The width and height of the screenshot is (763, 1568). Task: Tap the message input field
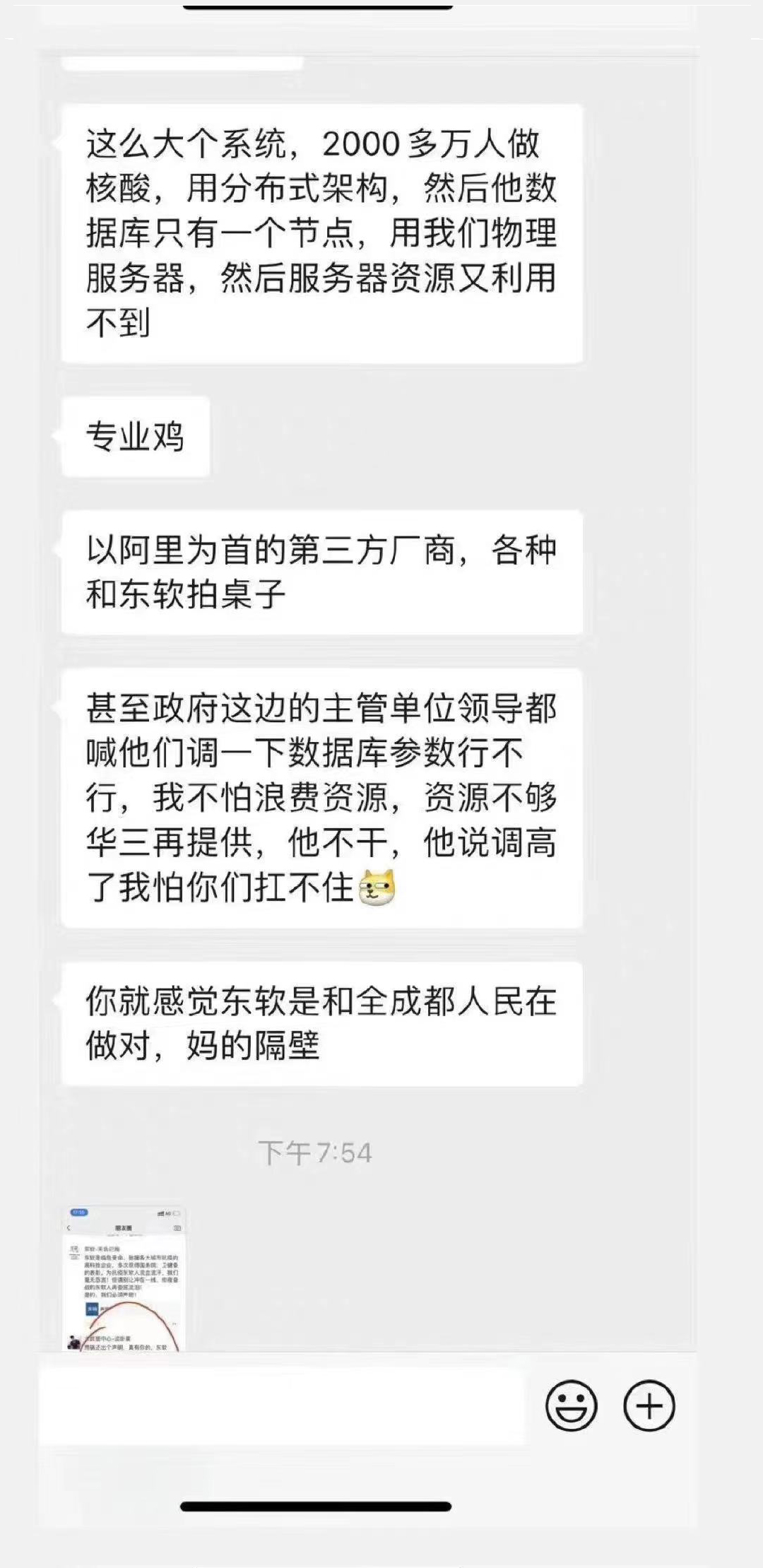coord(283,1406)
